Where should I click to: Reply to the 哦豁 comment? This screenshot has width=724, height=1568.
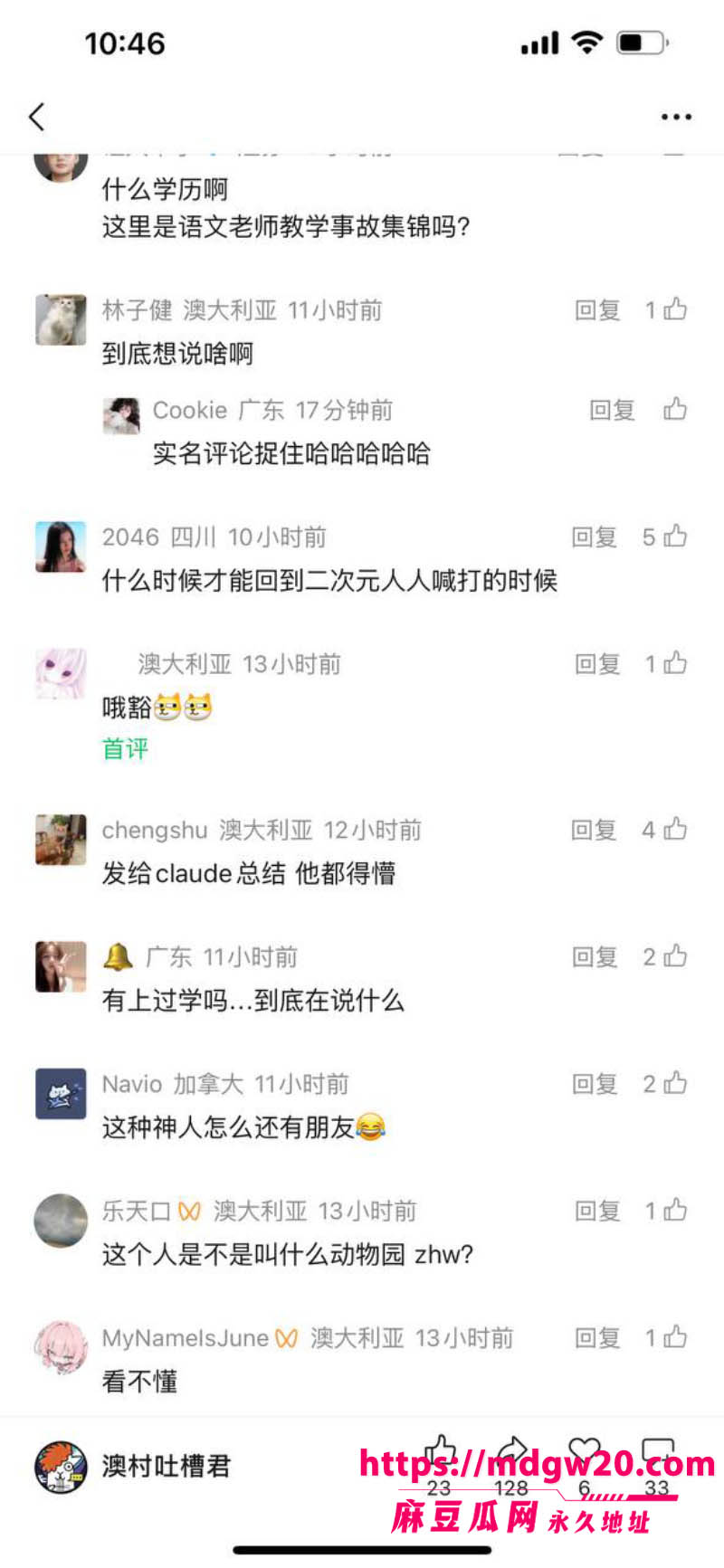(597, 664)
